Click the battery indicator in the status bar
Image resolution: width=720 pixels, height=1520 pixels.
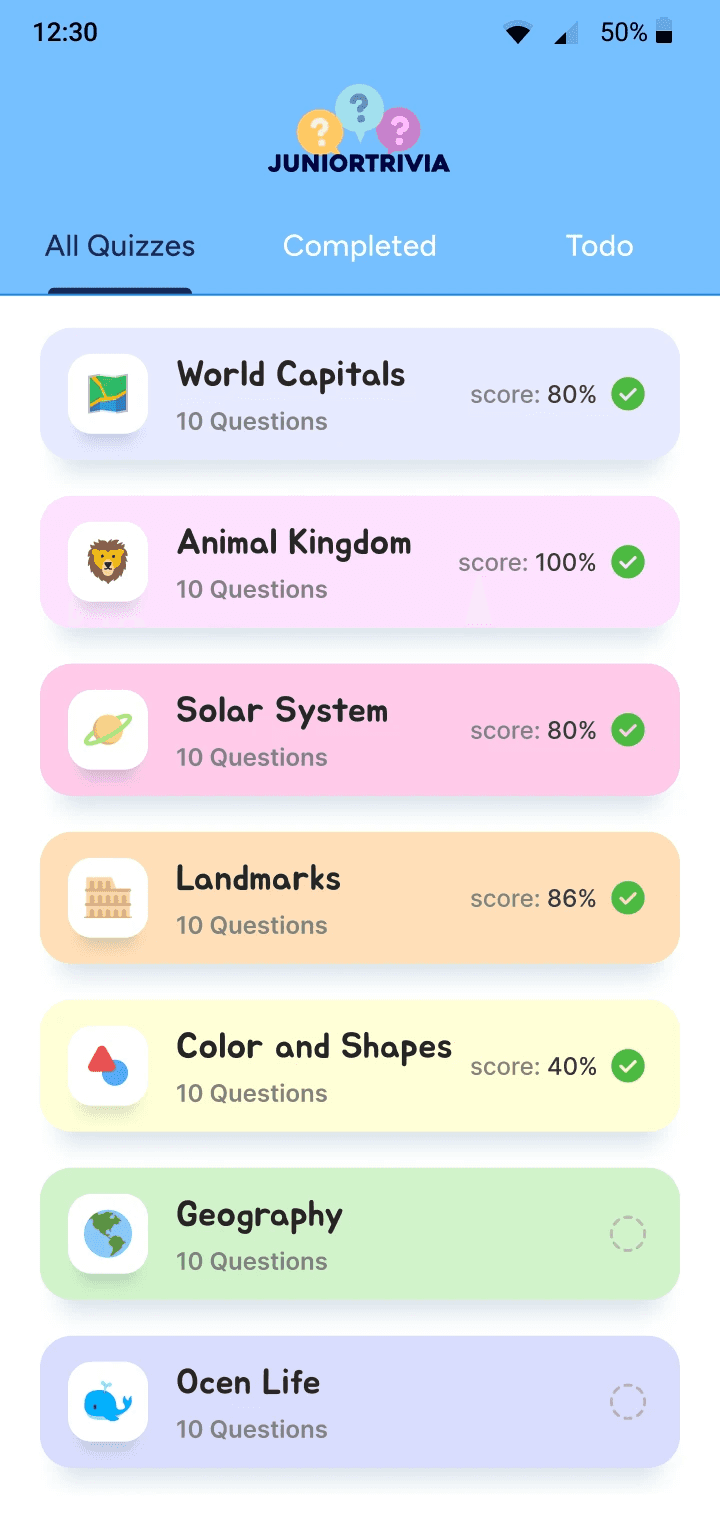663,32
